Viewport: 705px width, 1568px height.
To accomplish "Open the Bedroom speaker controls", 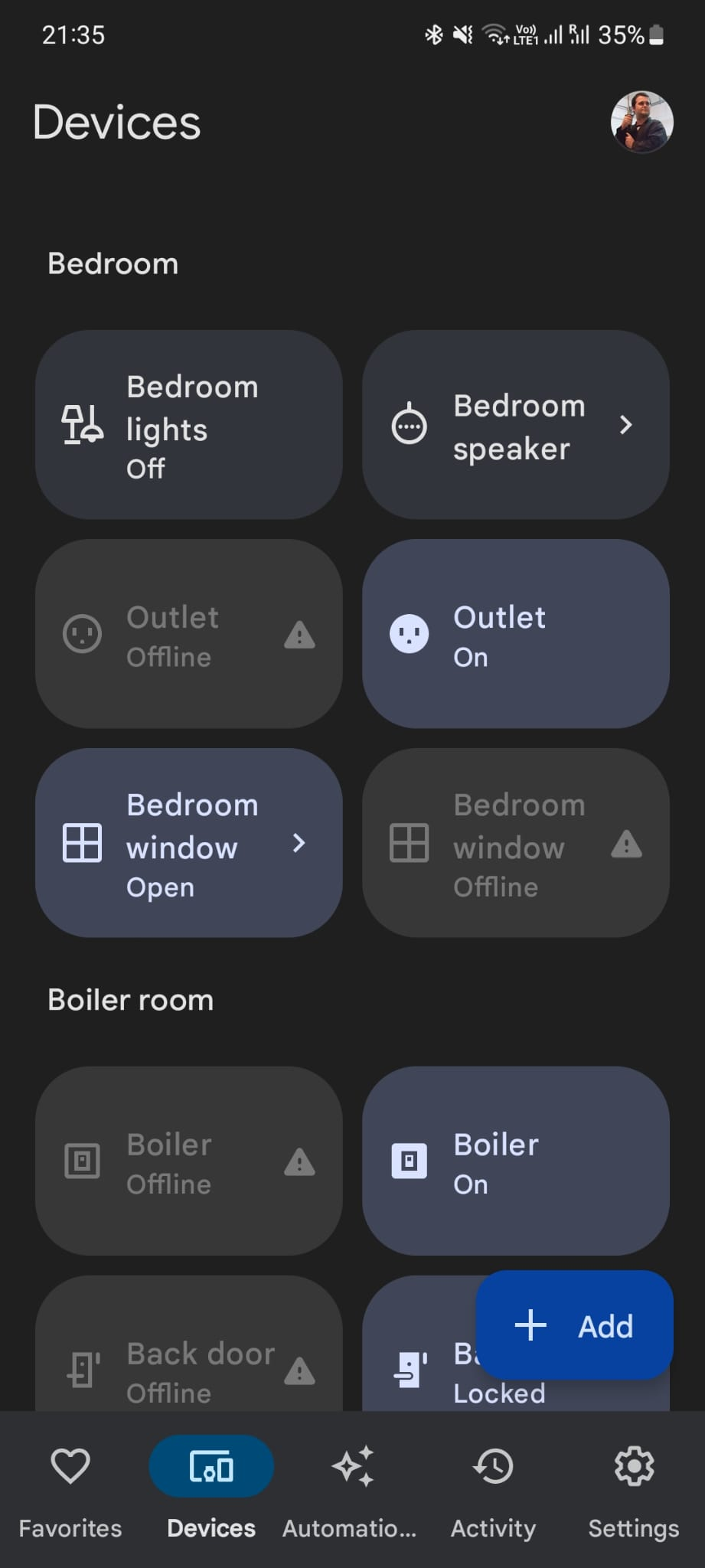I will [x=515, y=425].
